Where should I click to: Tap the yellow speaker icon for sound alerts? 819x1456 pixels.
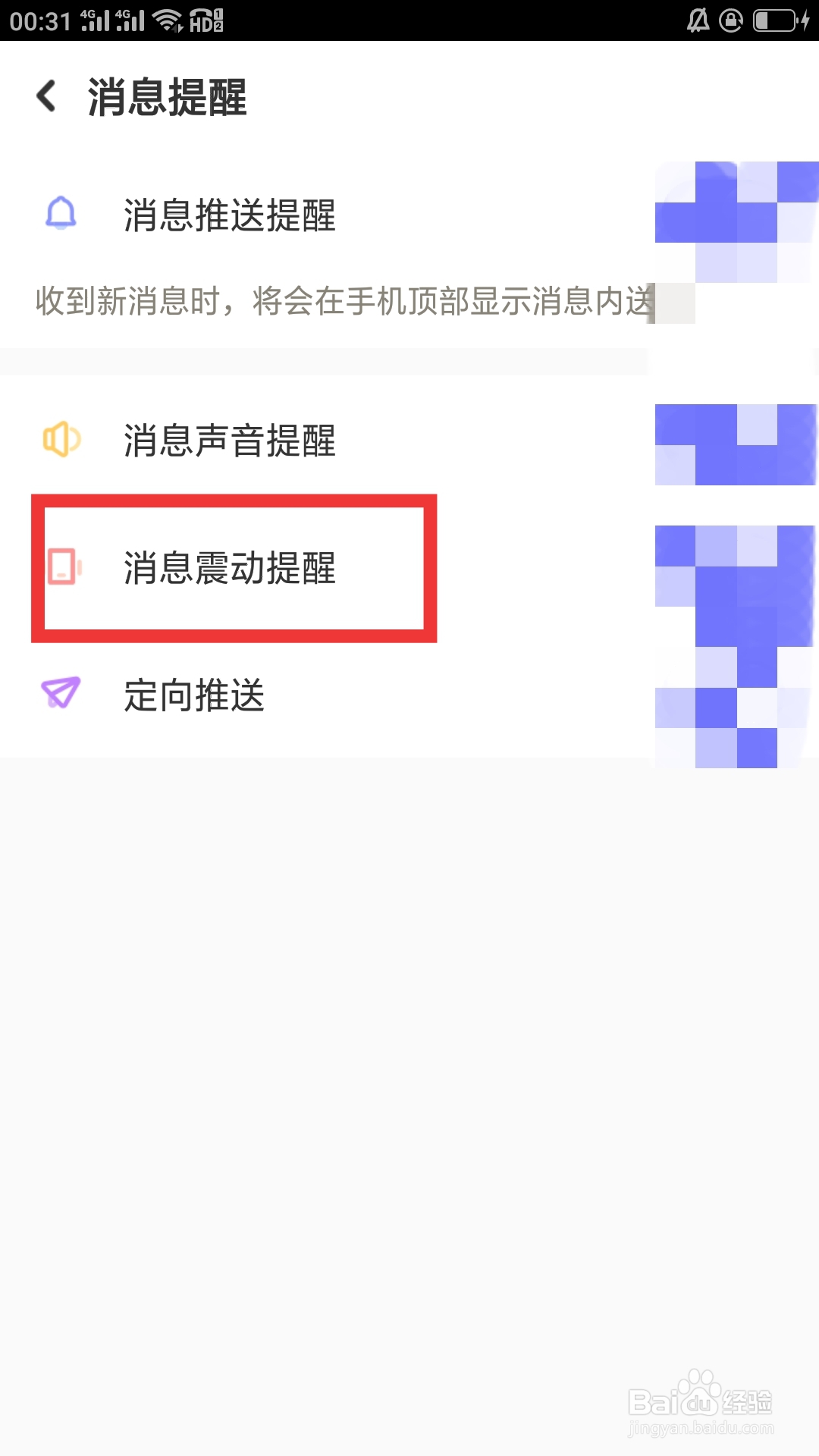(x=62, y=440)
